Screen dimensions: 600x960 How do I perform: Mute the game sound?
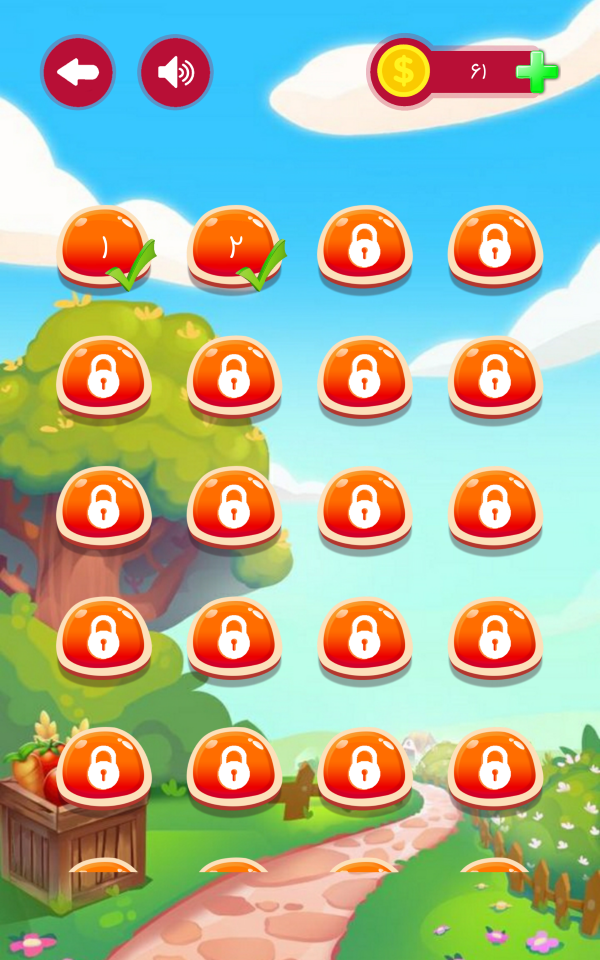[x=175, y=72]
